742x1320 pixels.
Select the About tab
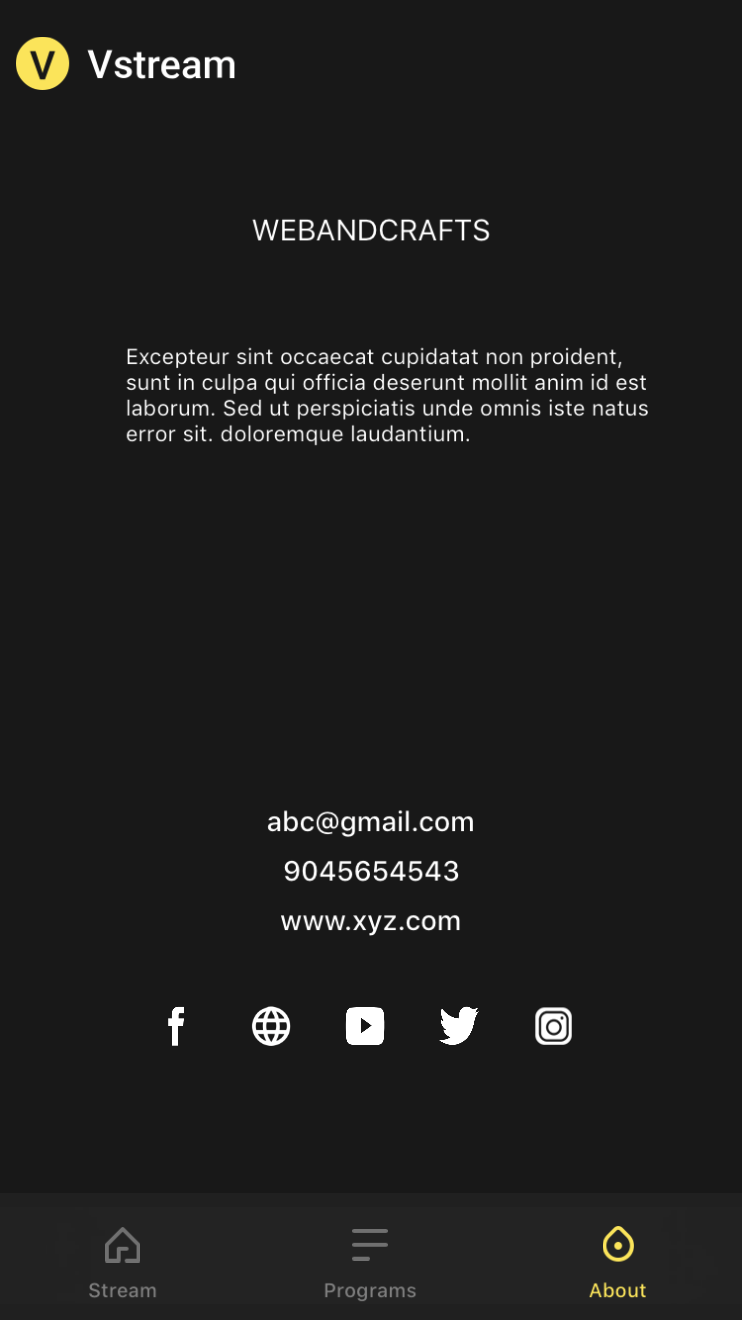[618, 1262]
